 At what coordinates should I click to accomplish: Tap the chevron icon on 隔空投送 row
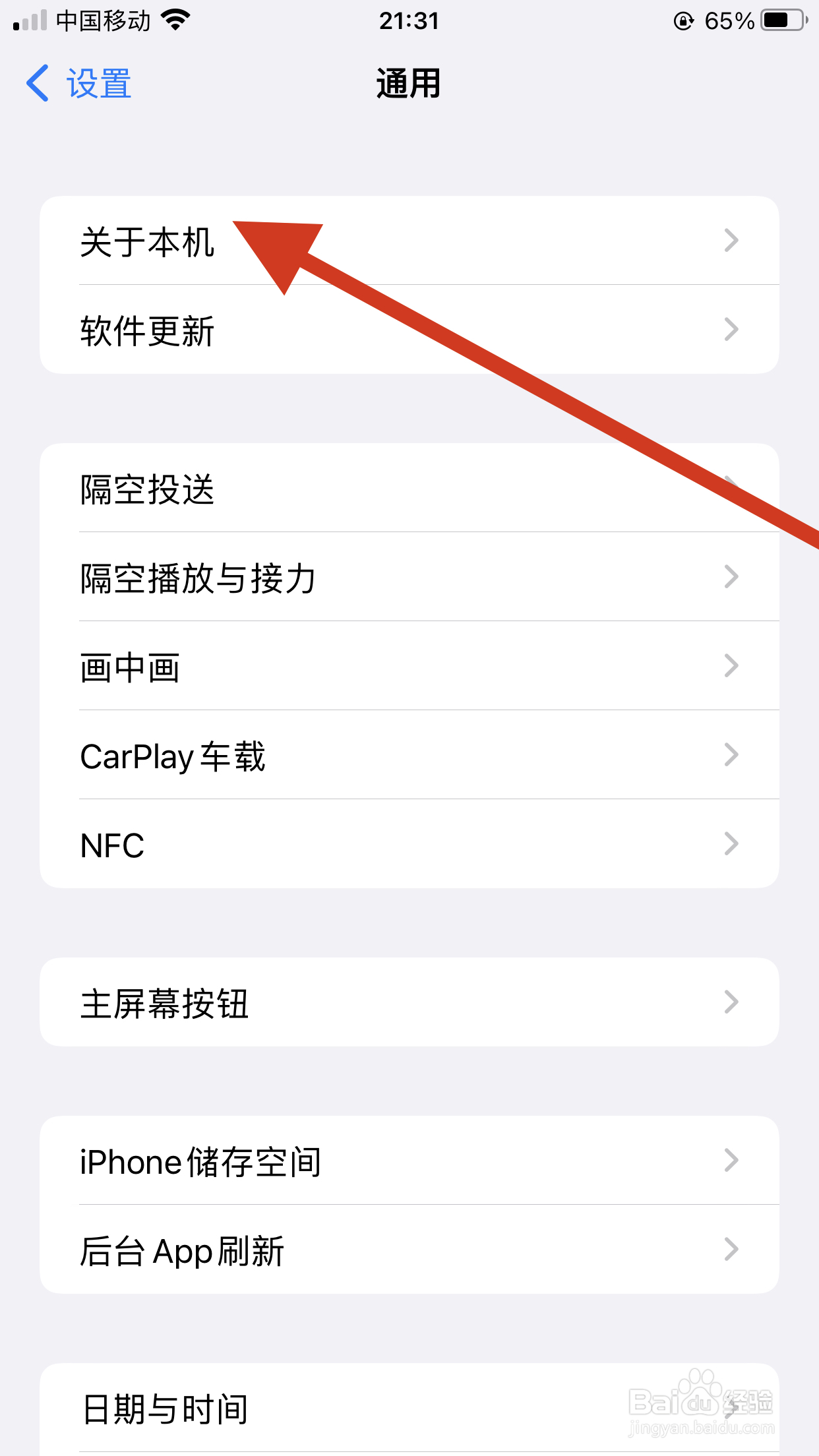coord(731,488)
